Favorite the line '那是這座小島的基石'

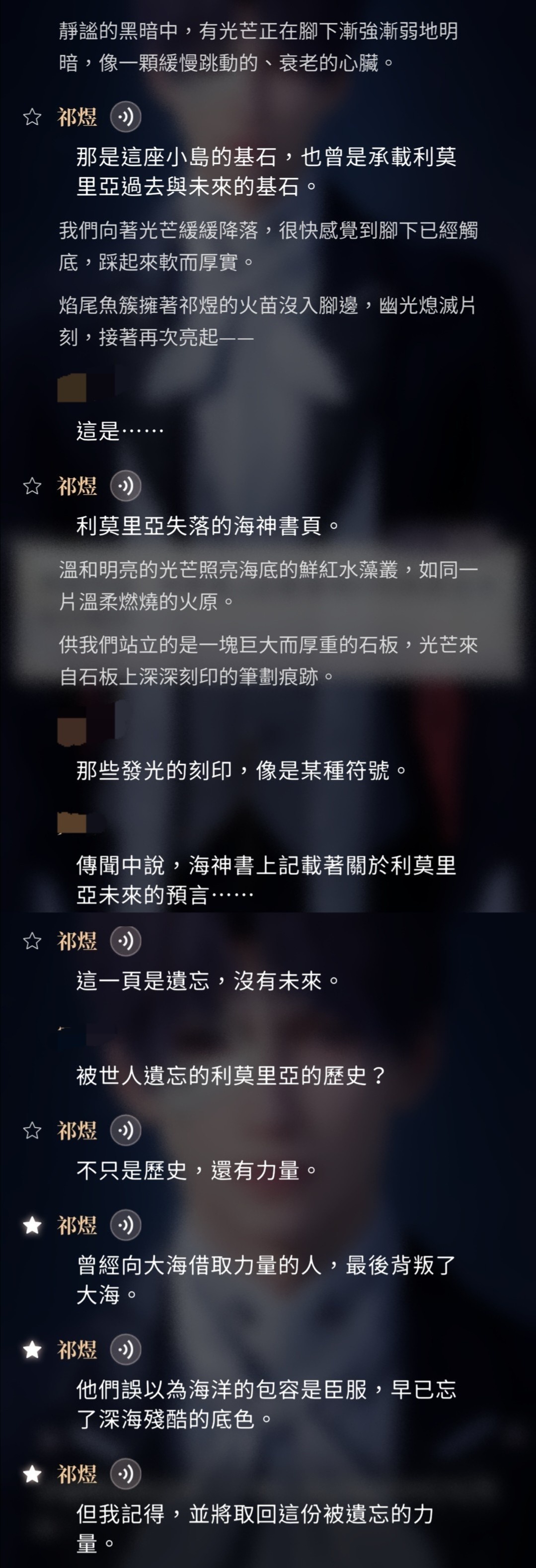(32, 117)
